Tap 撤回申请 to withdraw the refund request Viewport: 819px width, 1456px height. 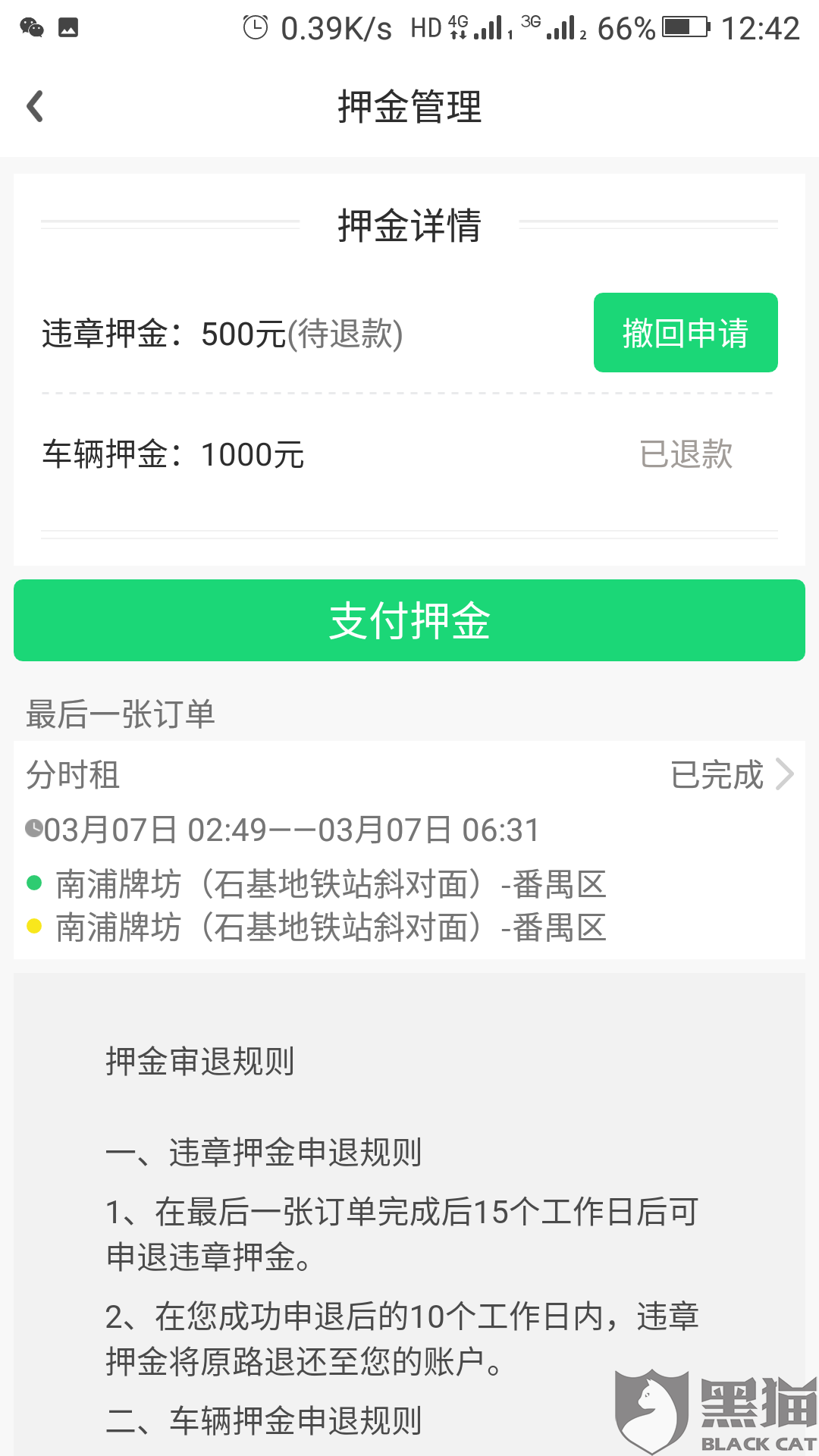(686, 333)
